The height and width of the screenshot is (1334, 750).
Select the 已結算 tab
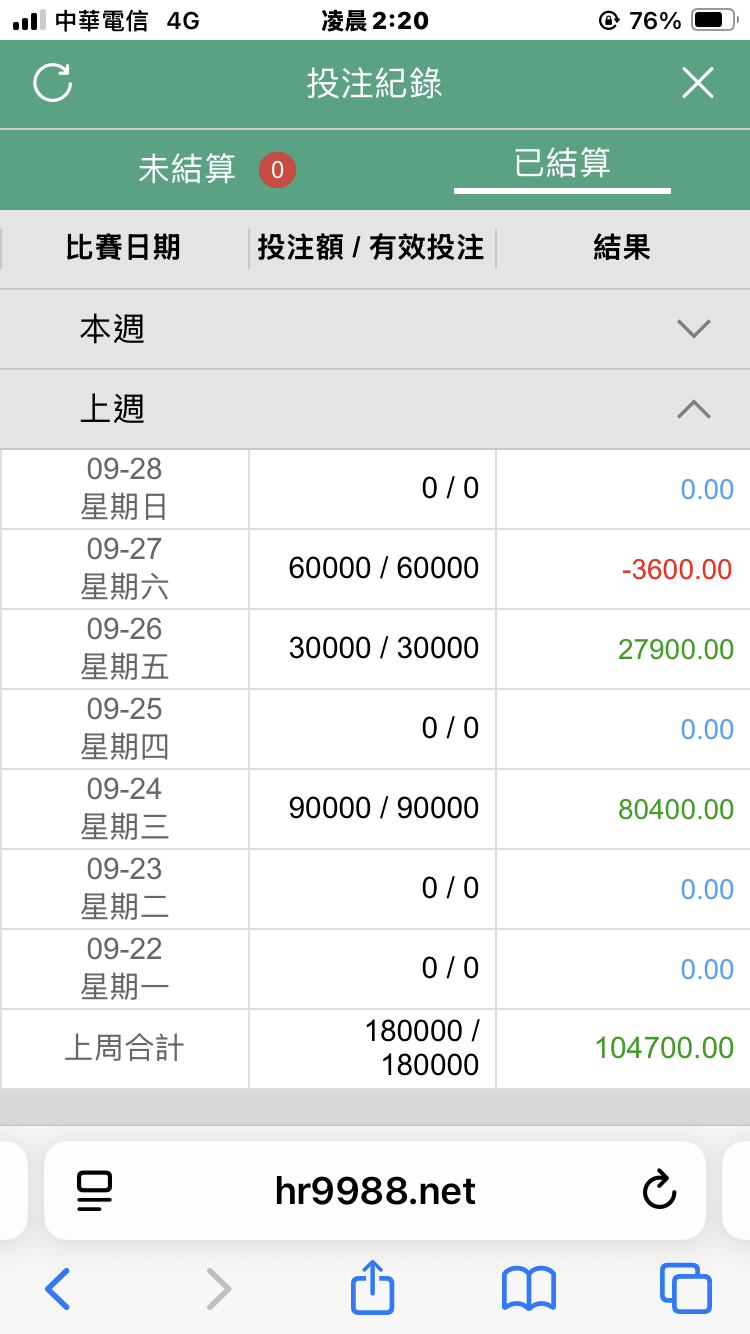click(x=562, y=164)
